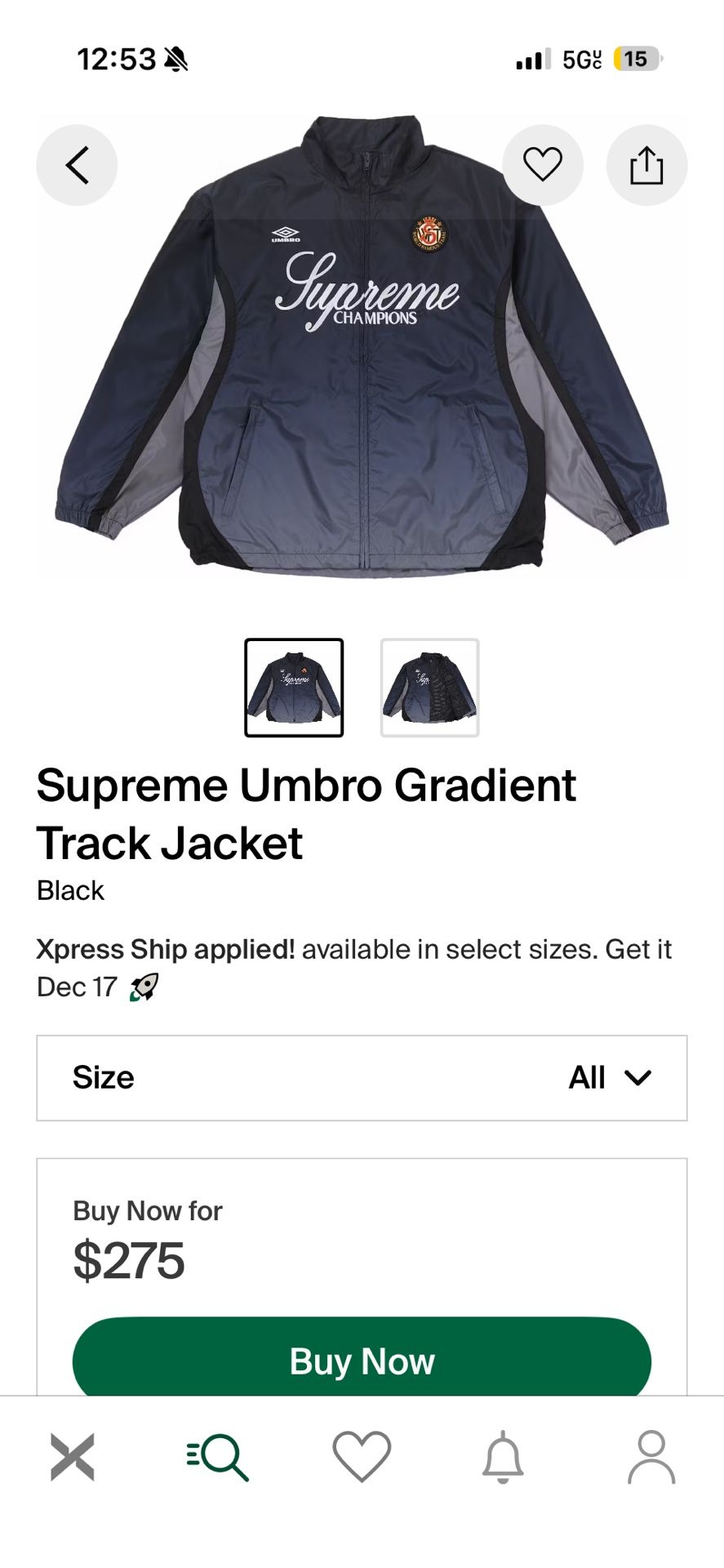Share this product listing
Viewport: 724px width, 1568px height.
point(646,164)
